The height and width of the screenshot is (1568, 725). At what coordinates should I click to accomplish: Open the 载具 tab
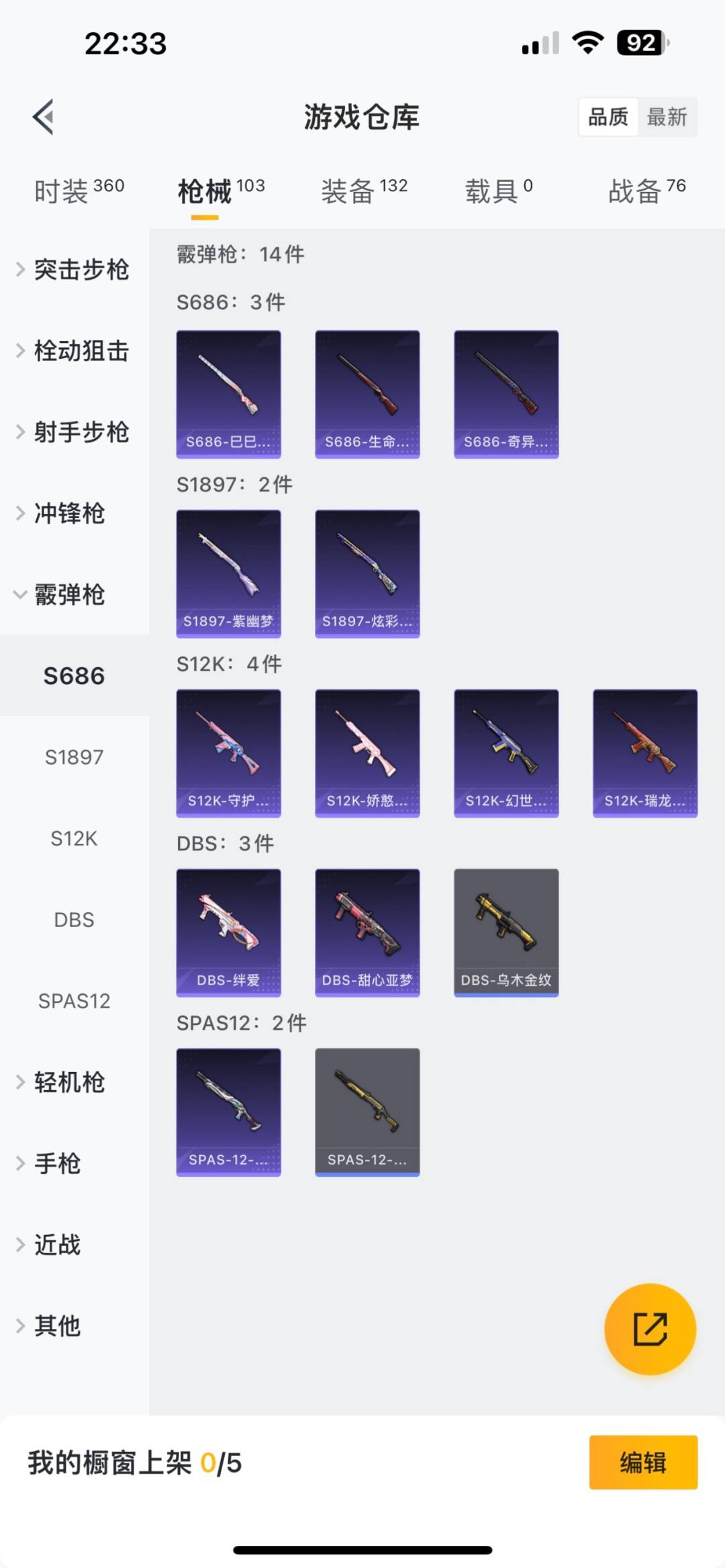499,191
